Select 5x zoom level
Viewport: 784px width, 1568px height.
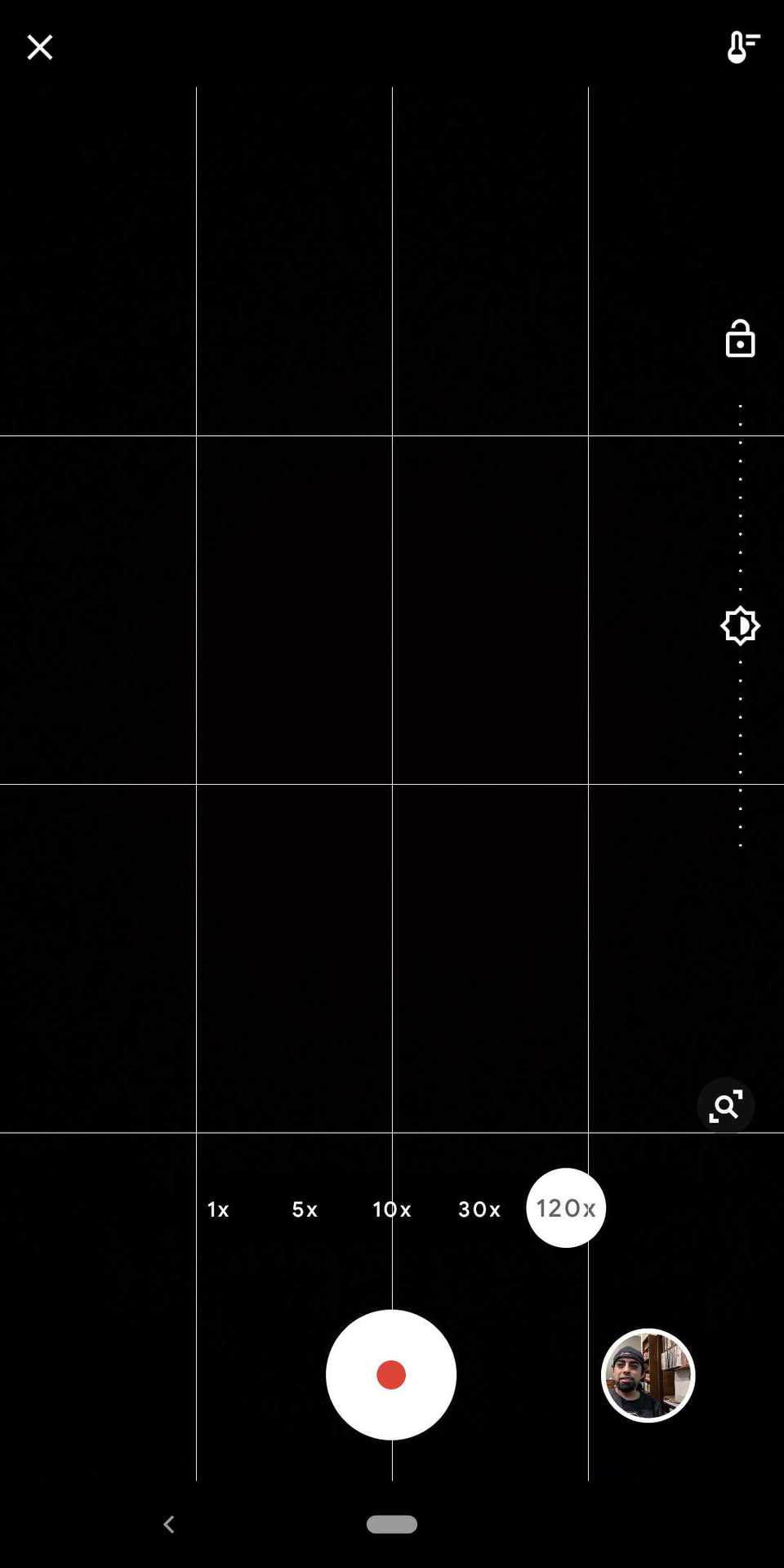pos(305,1209)
